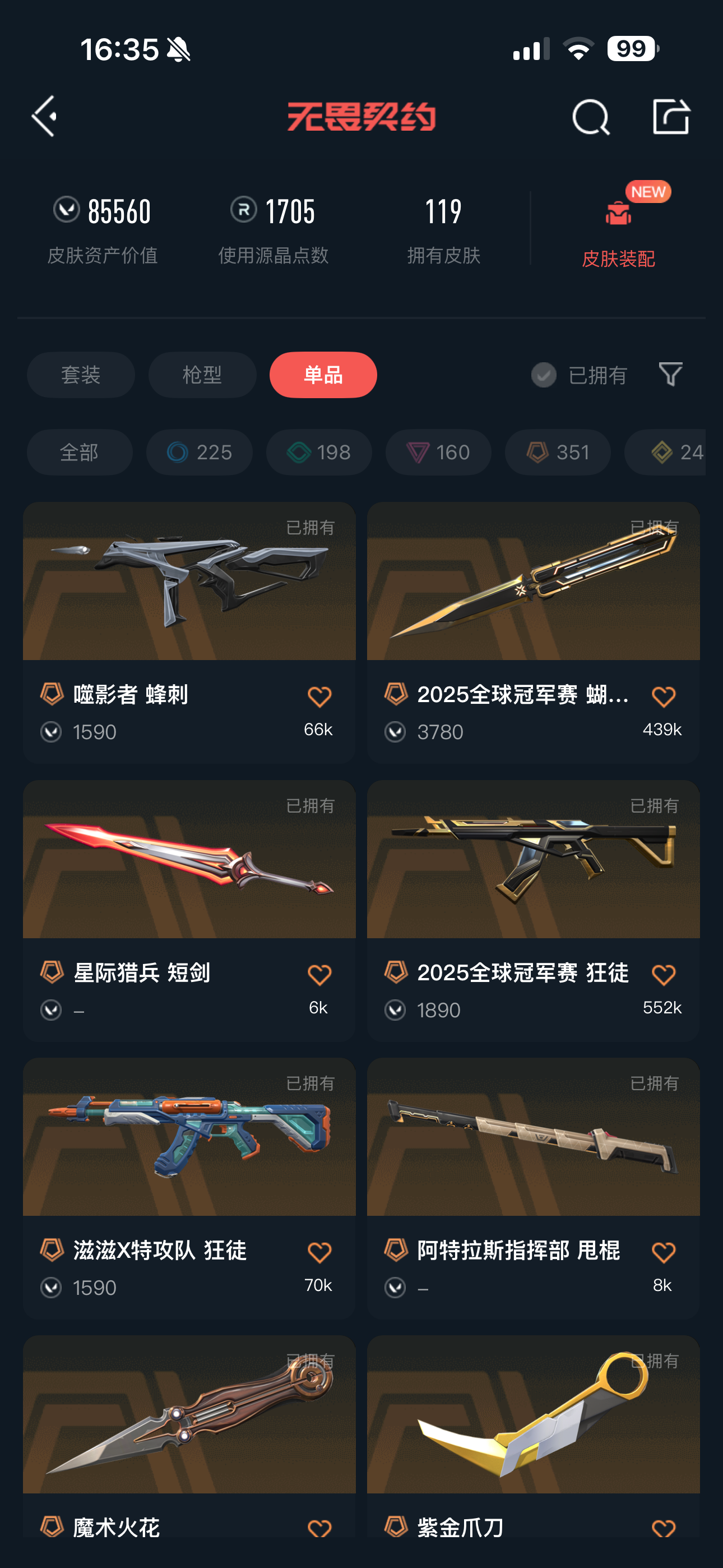Share this skin collection page

pos(671,116)
